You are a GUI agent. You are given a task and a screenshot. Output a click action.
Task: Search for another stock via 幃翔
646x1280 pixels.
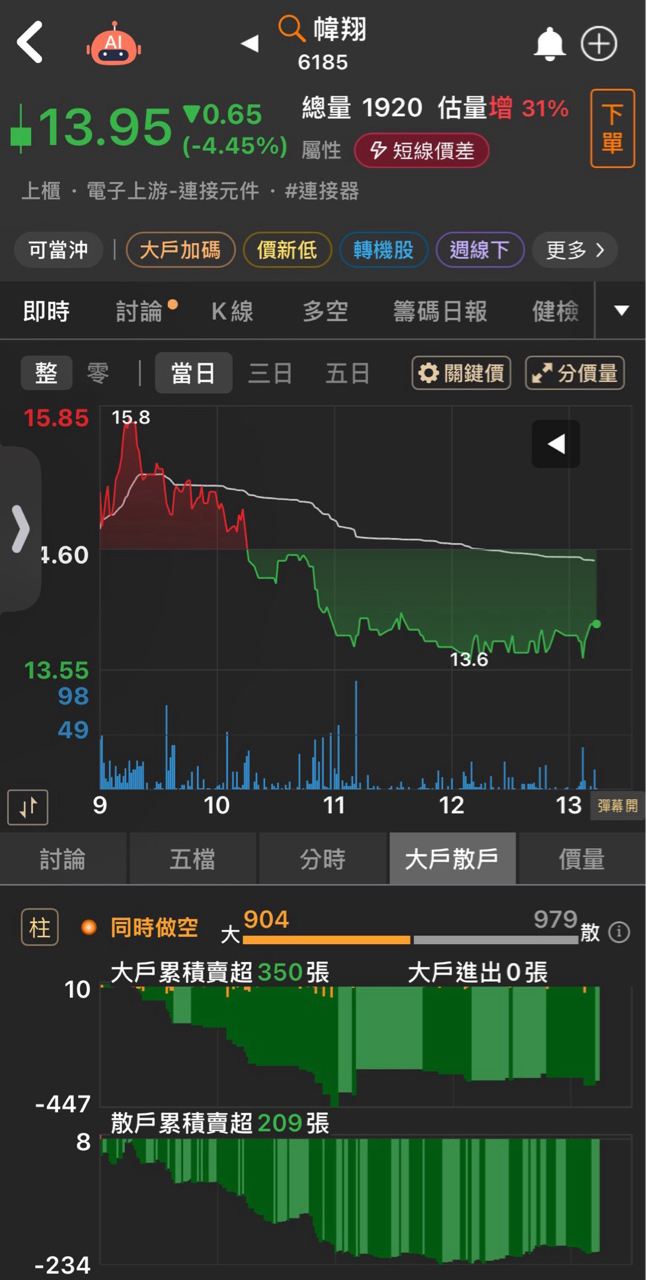323,30
